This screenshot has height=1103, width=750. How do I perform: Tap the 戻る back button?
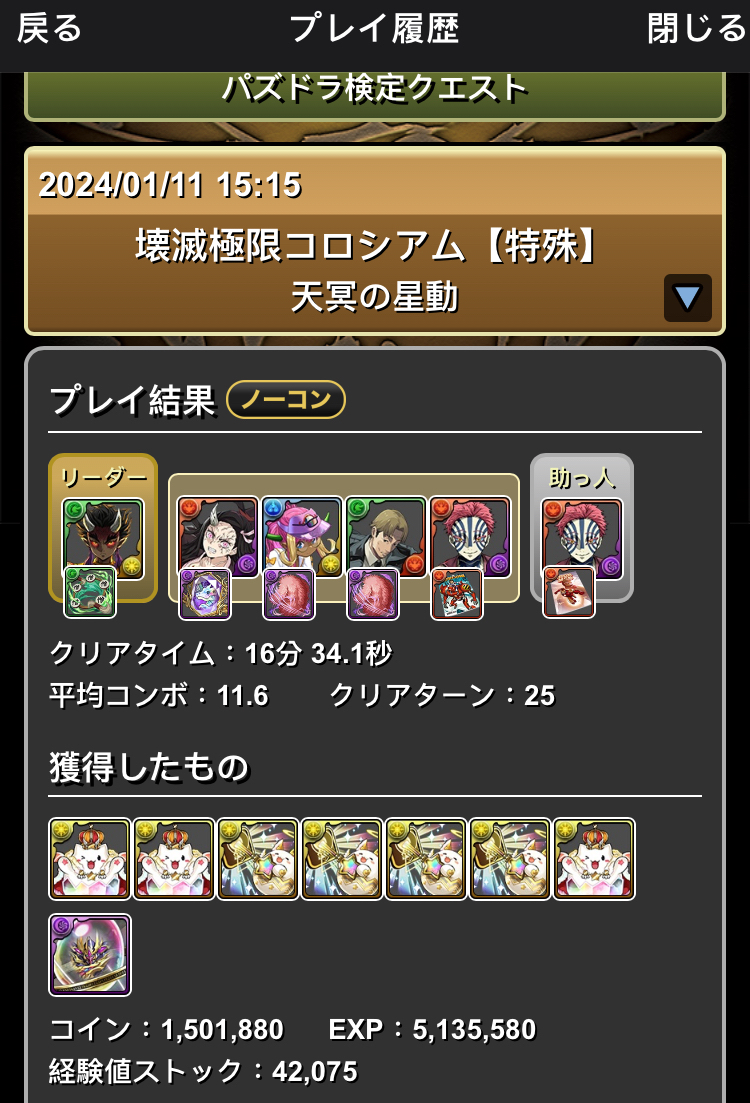[50, 30]
